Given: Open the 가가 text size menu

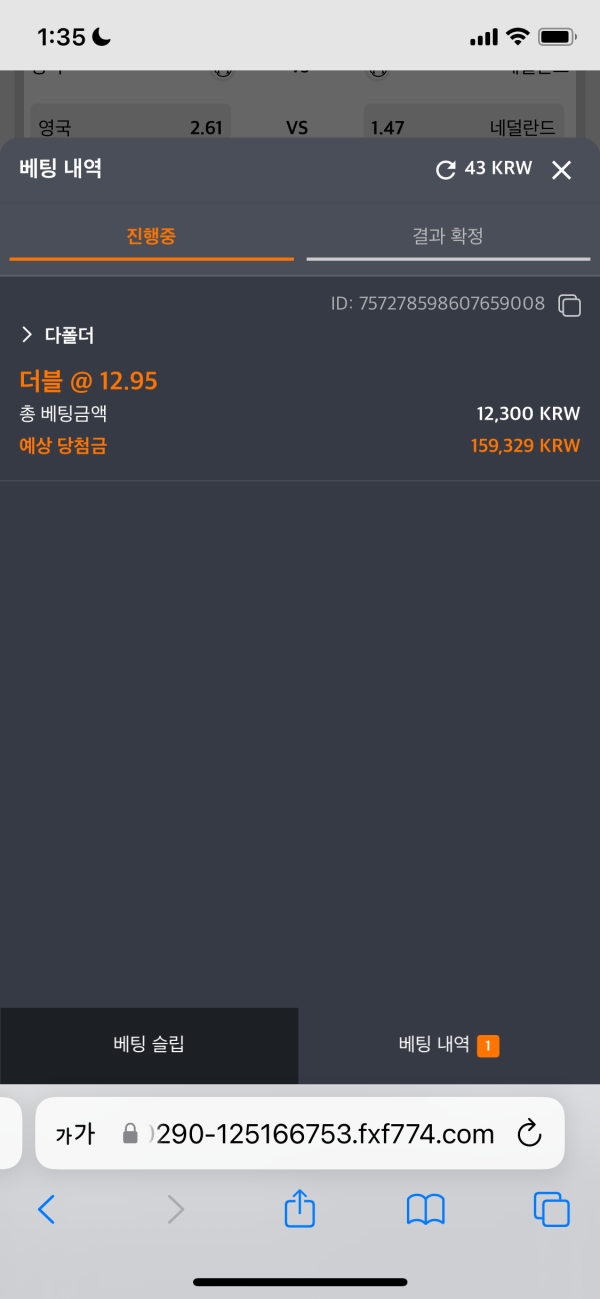Looking at the screenshot, I should pos(75,1134).
